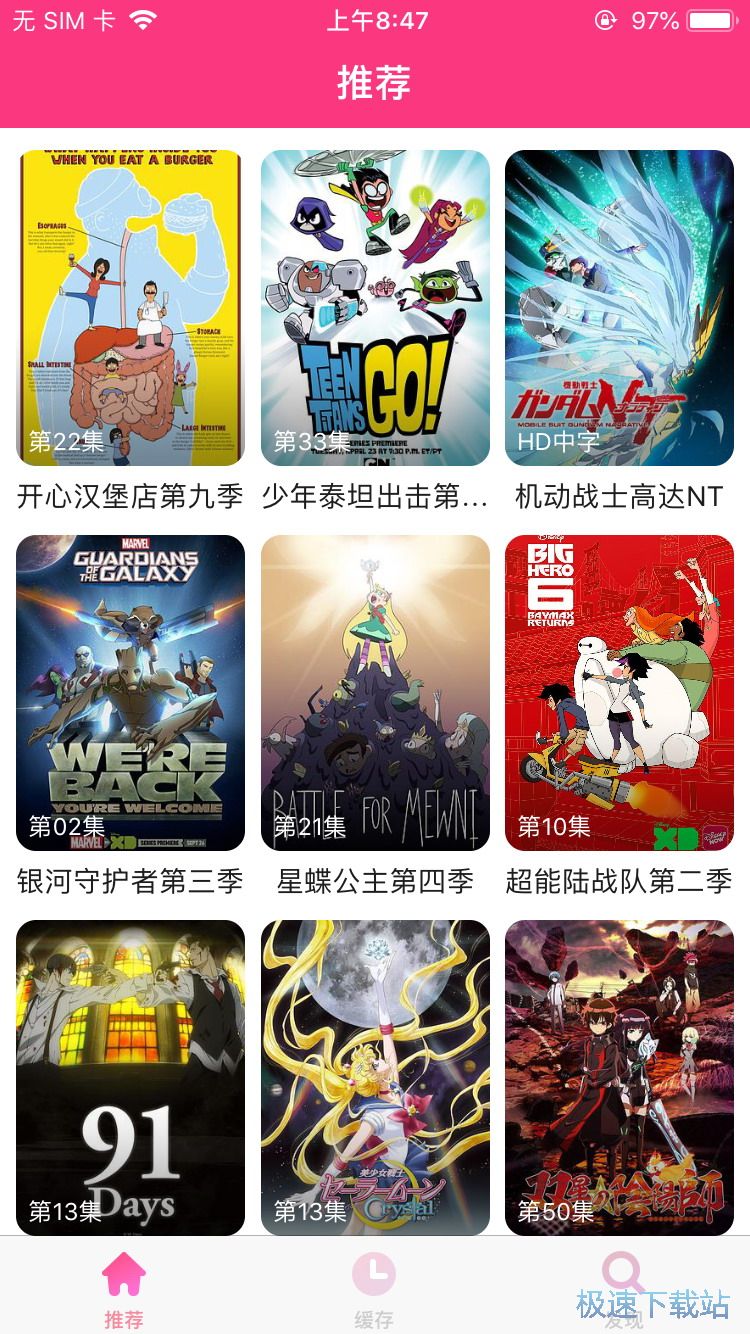Open the 91 Days poster
The image size is (750, 1334).
[x=130, y=1075]
